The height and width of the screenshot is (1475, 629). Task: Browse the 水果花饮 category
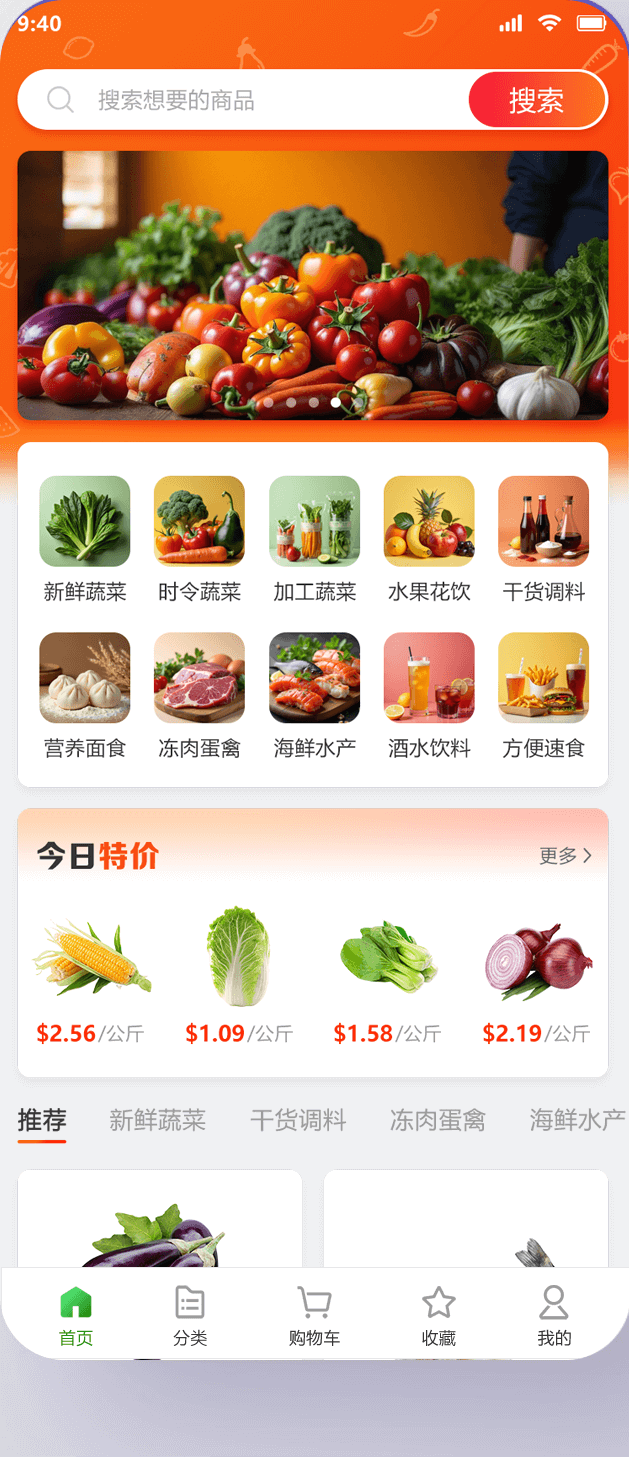click(x=429, y=521)
